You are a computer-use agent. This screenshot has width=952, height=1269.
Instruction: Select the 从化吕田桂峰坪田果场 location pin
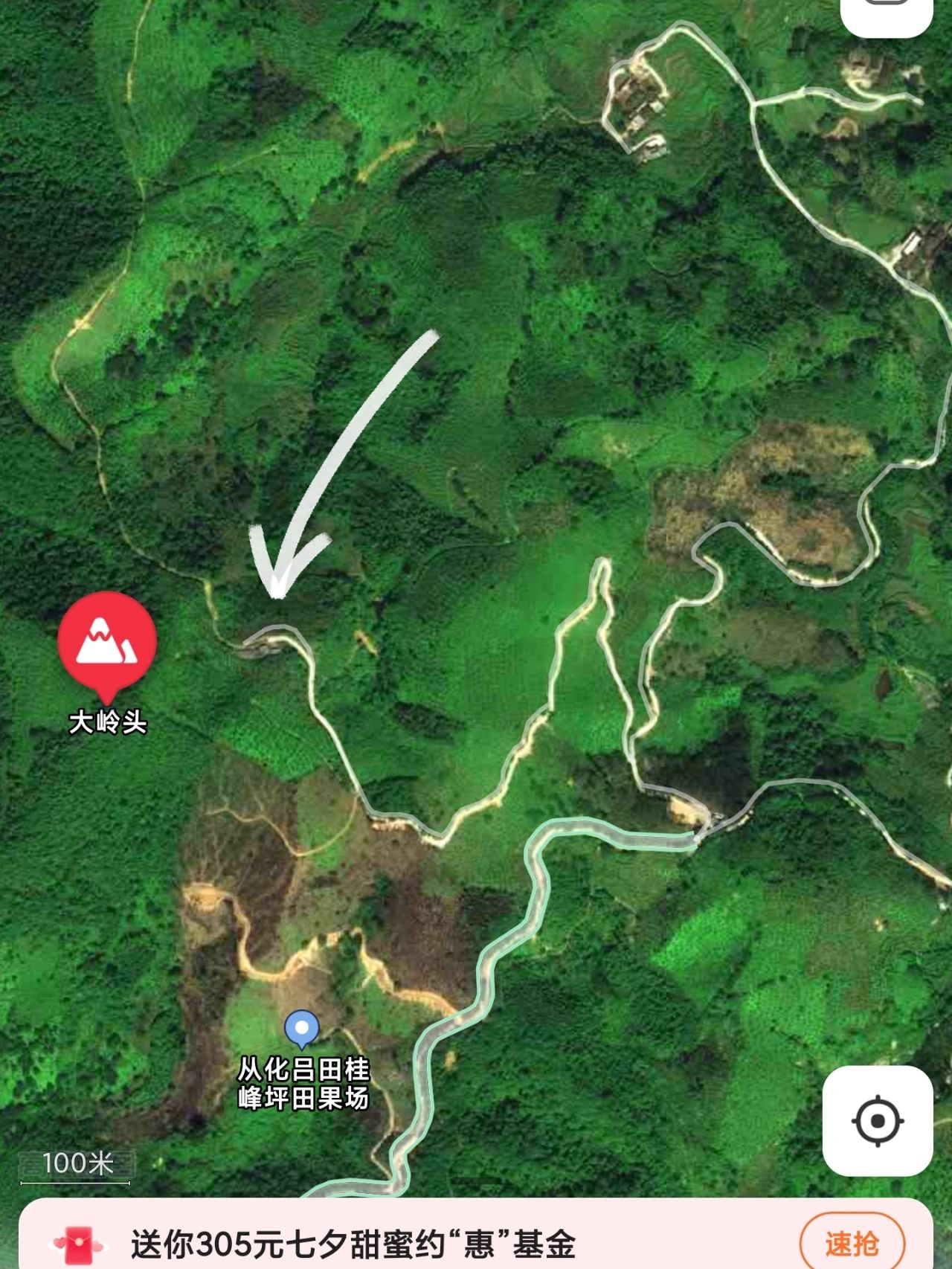click(x=302, y=1029)
